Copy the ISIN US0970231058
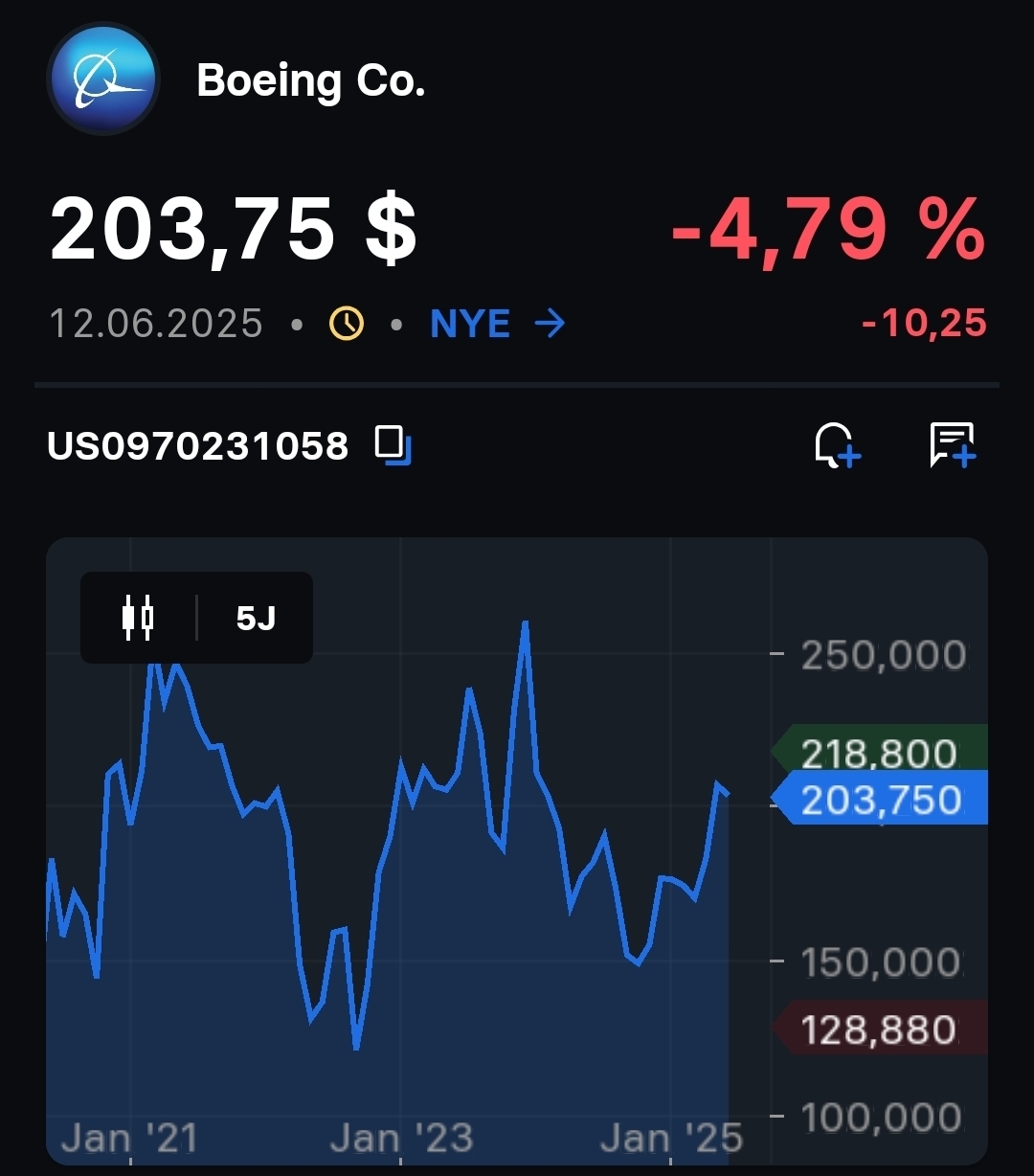Screen dimensions: 1034x1176 pos(393,445)
